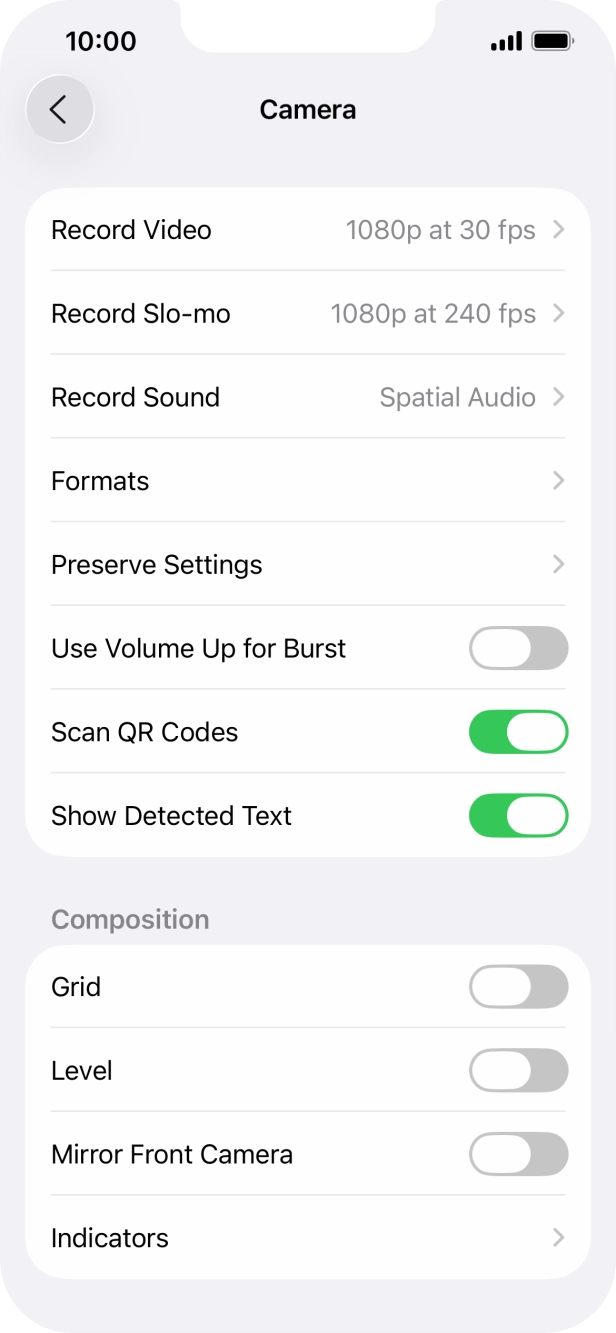Open Preserve Settings
Viewport: 616px width, 1333px height.
pos(308,565)
